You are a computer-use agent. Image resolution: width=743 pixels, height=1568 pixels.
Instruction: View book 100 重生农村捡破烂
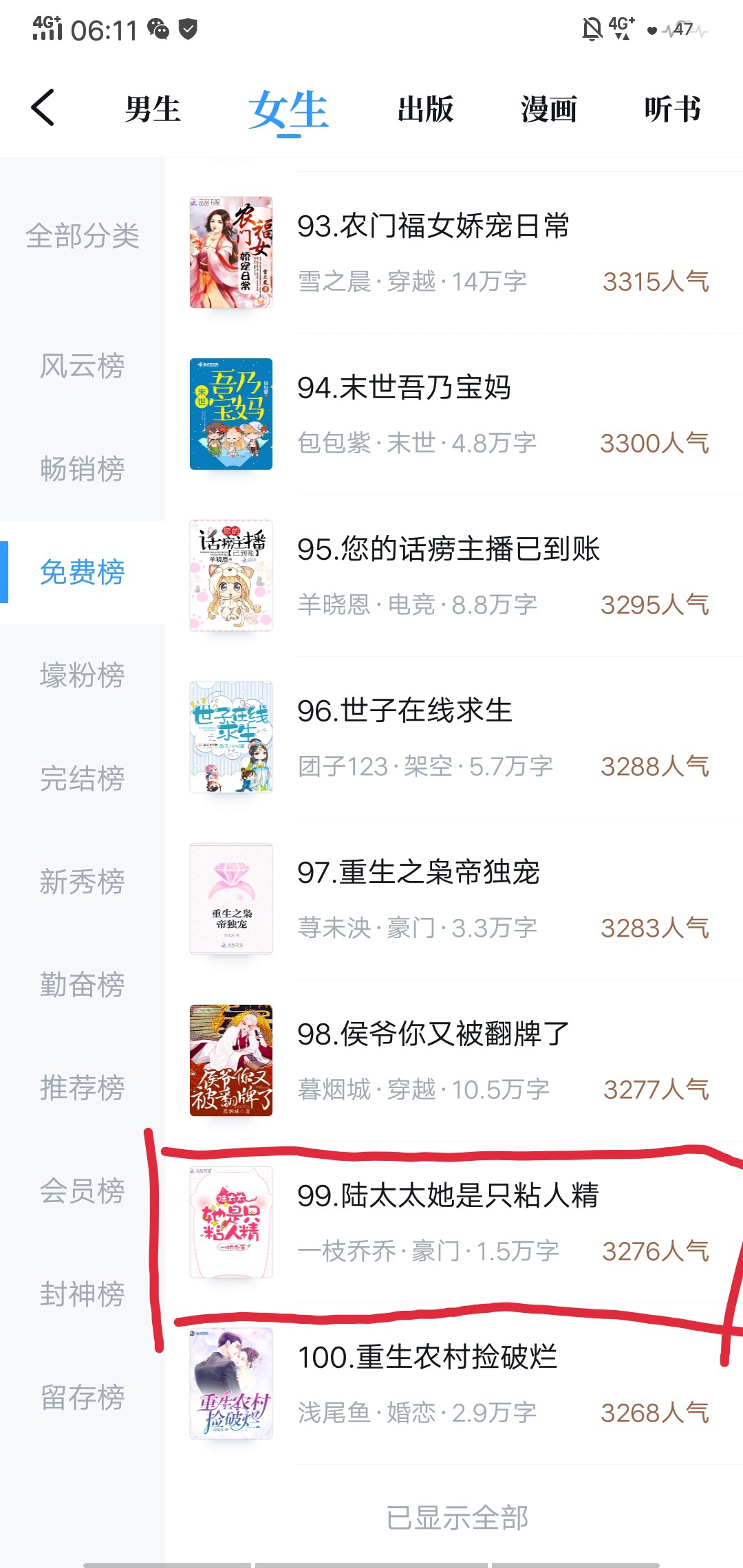(454, 1384)
